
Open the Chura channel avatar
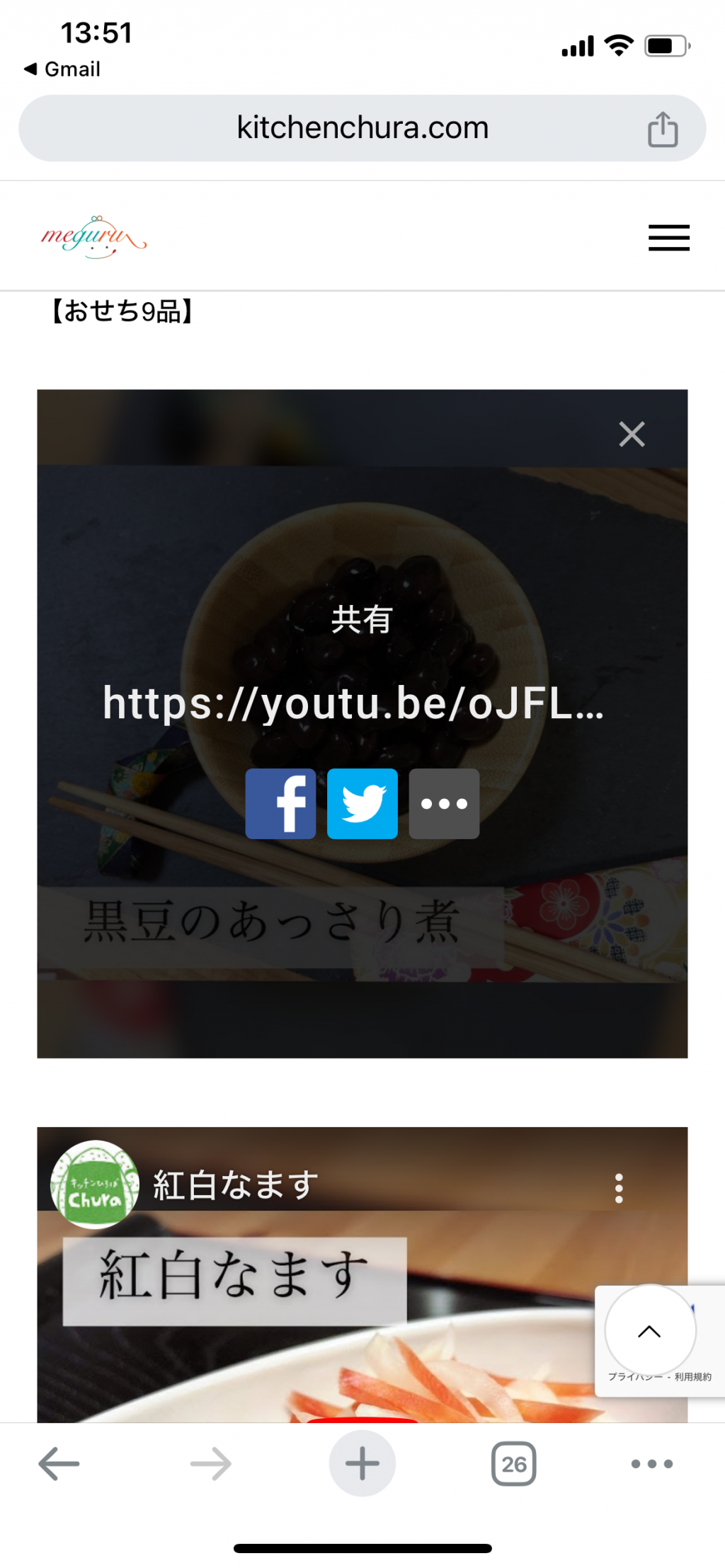pos(94,1184)
